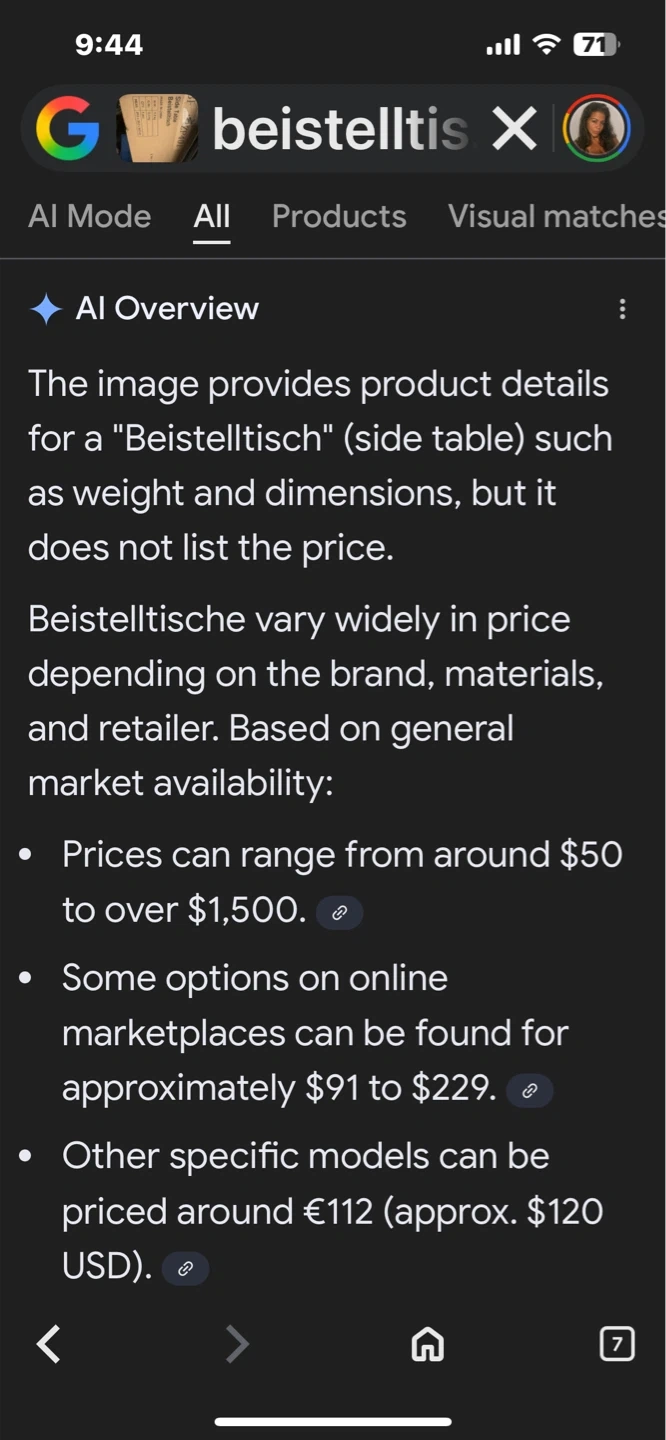
Task: Go back to the previous page
Action: [x=49, y=1345]
